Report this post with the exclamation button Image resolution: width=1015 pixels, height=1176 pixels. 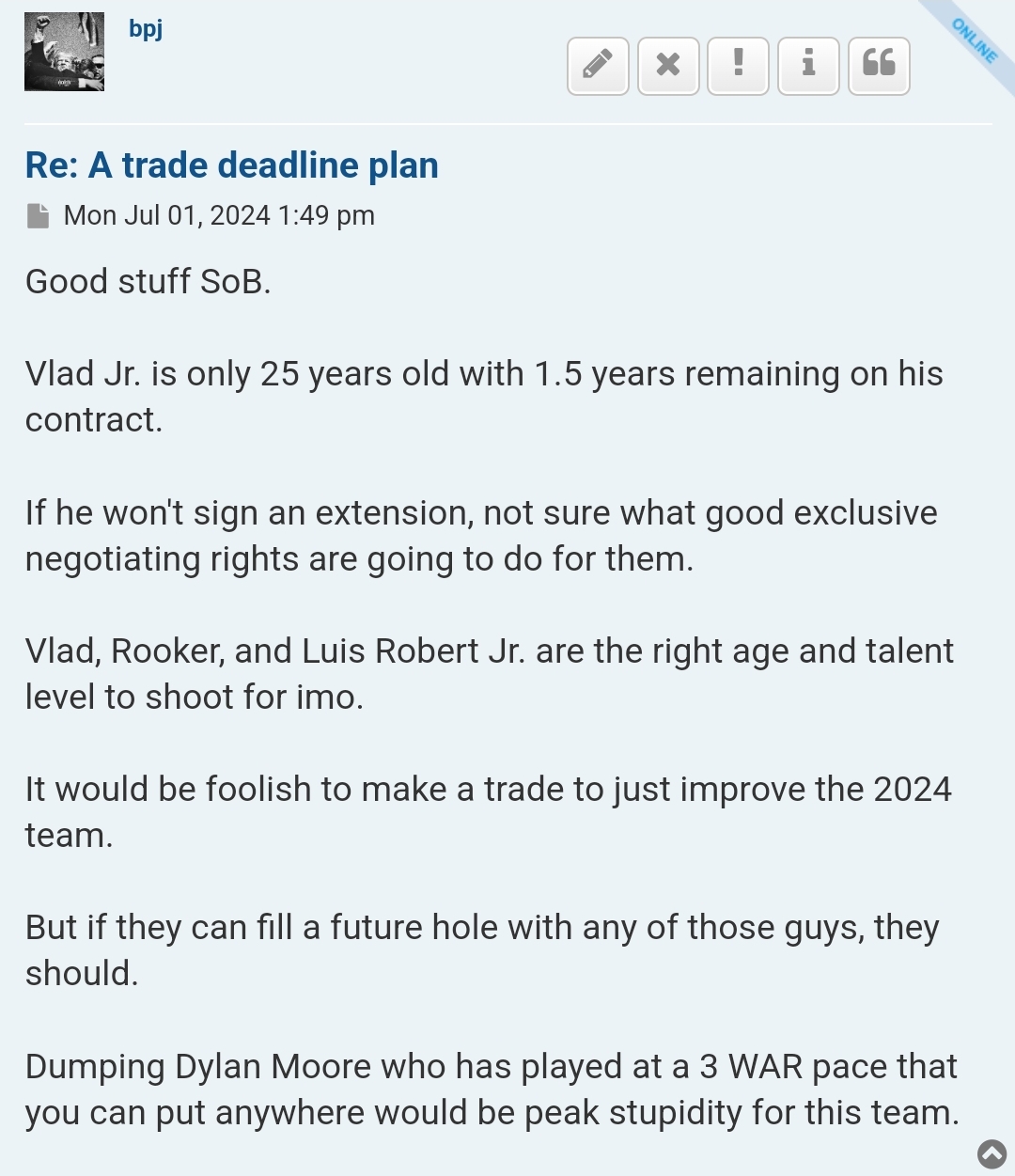coord(738,66)
